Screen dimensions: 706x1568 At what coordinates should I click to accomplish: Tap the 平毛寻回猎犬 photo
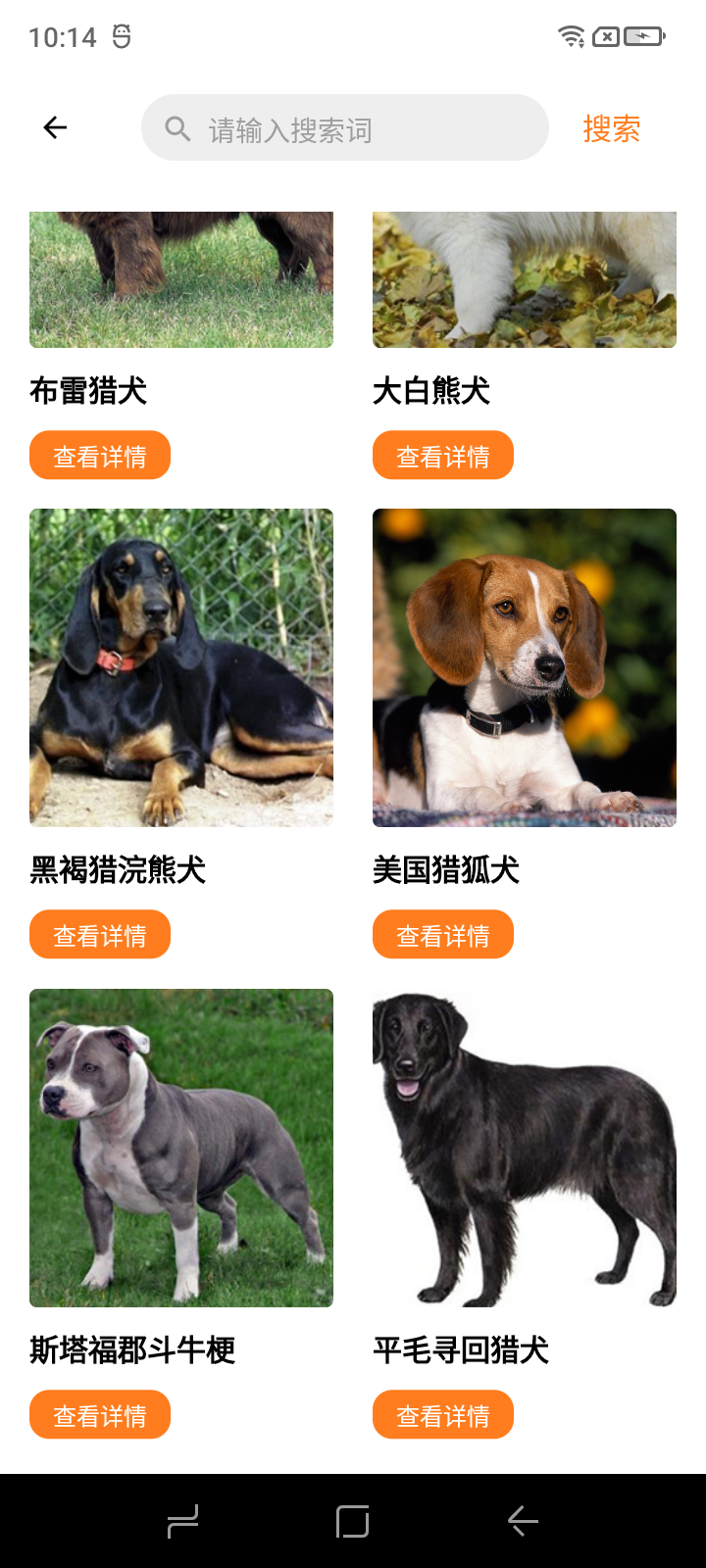524,1146
